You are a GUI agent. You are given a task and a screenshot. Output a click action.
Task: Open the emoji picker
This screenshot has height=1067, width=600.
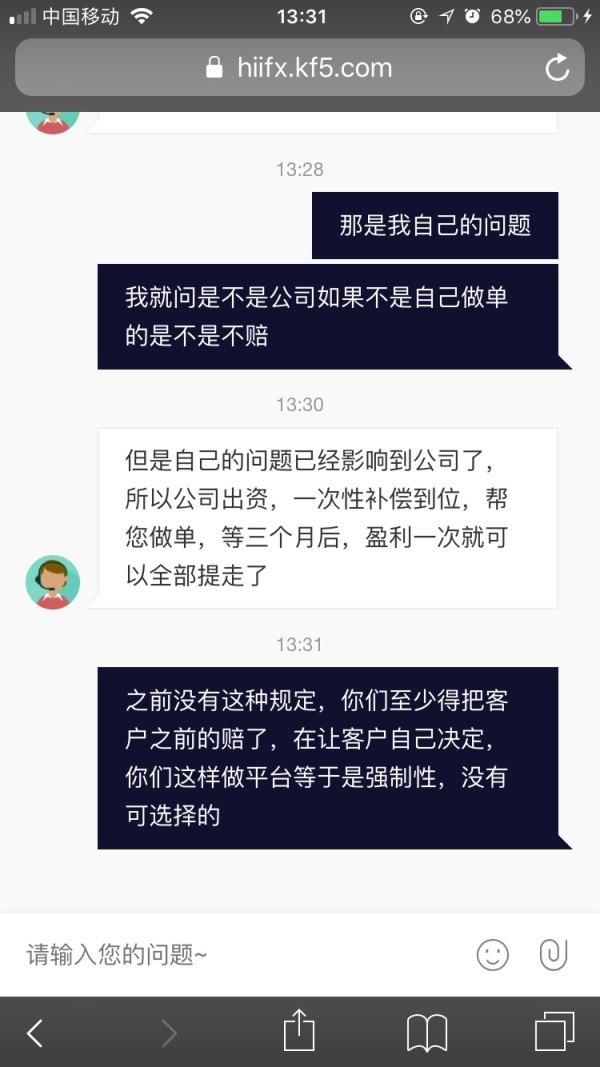tap(492, 954)
